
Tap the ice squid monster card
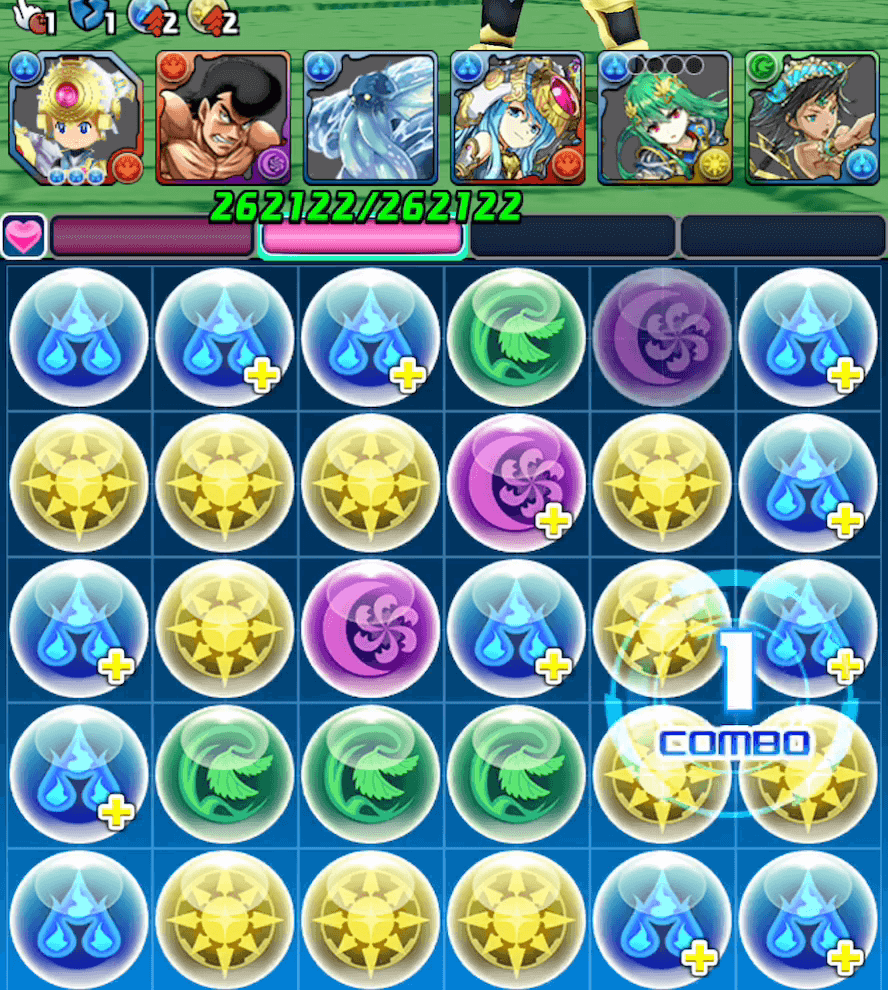[370, 118]
